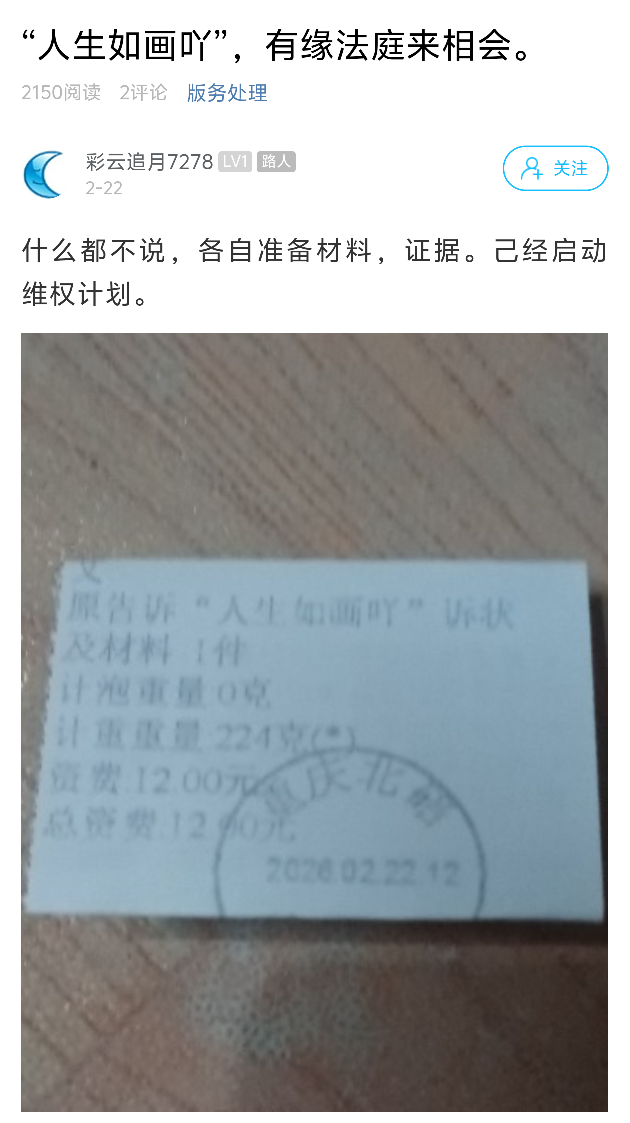This screenshot has width=630, height=1123.
Task: Enlarge the postal receipt photo
Action: (x=314, y=722)
